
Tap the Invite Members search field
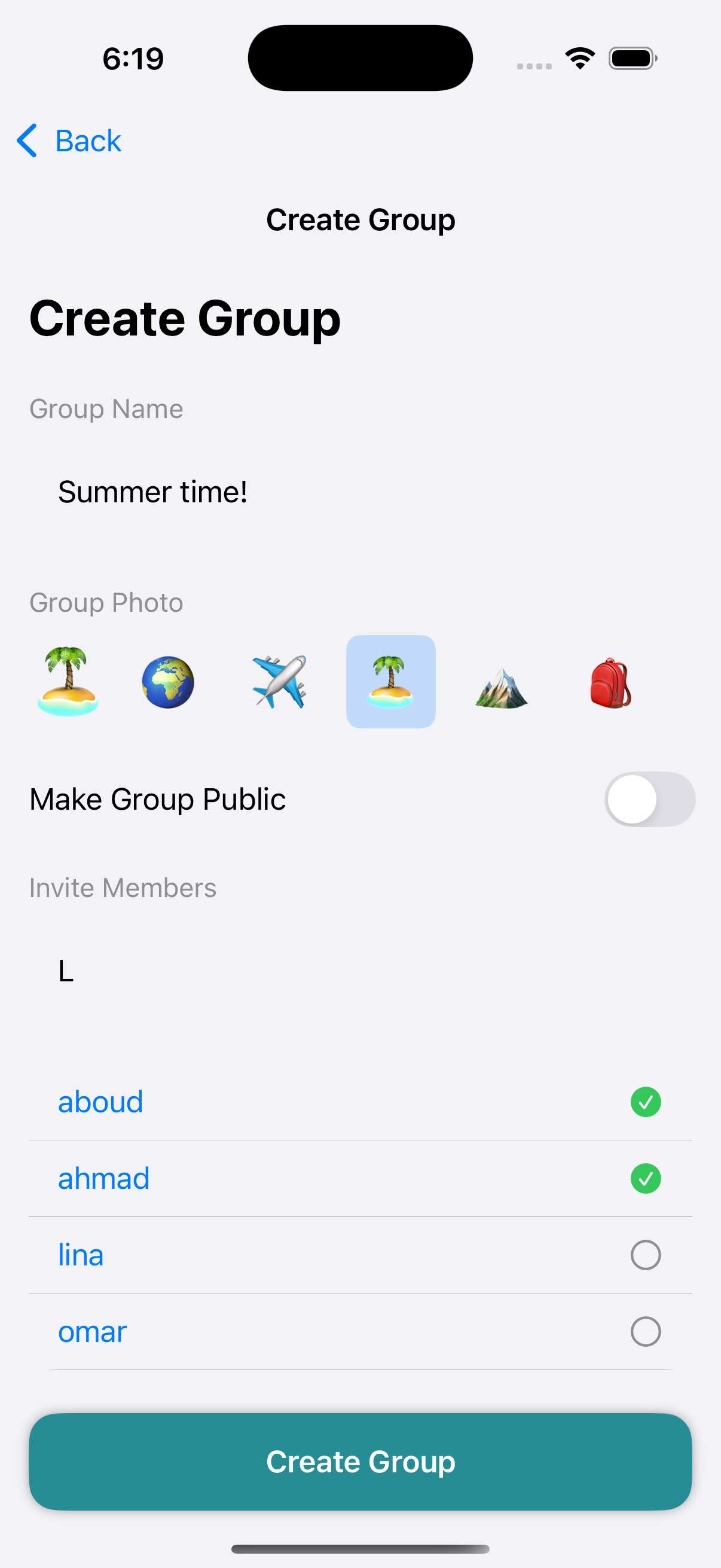[x=359, y=971]
